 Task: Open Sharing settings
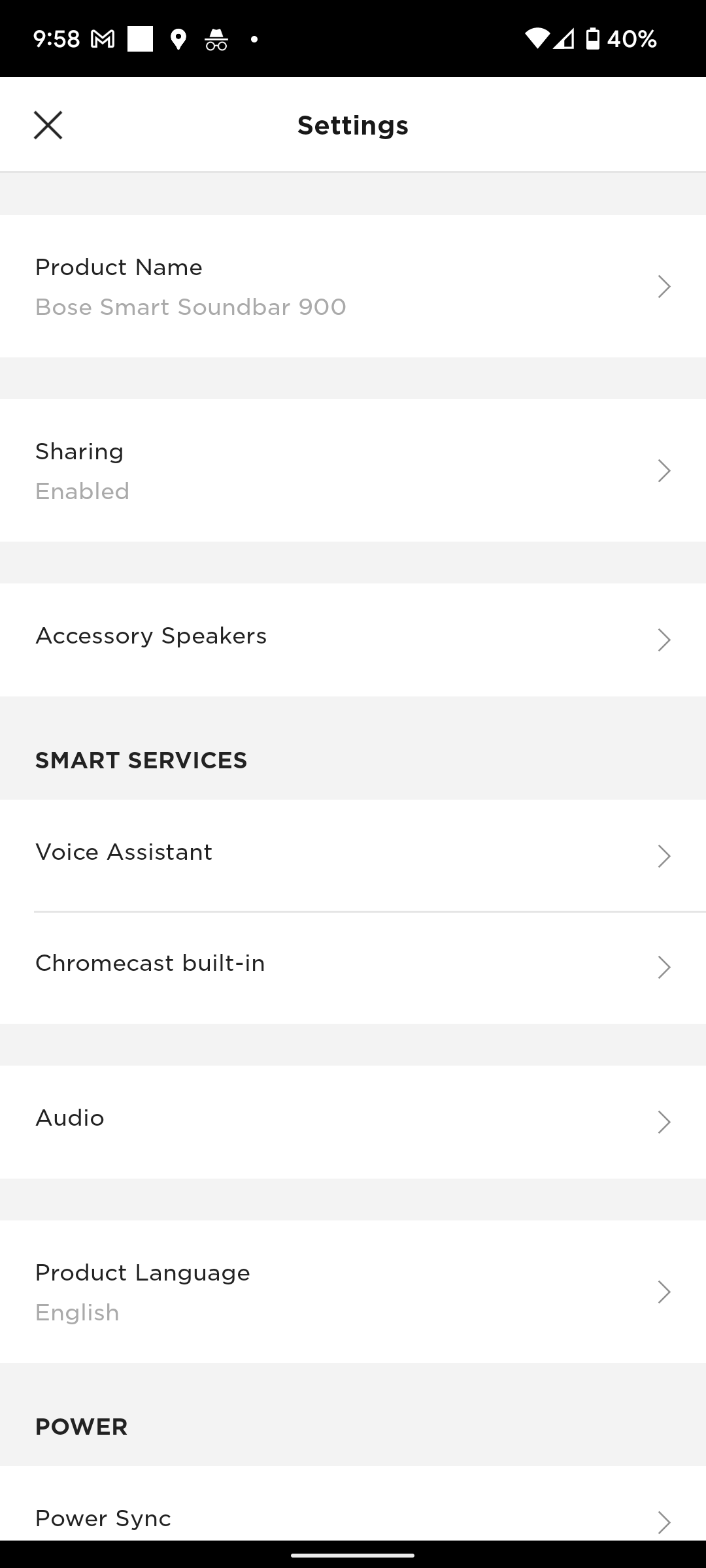(x=353, y=470)
